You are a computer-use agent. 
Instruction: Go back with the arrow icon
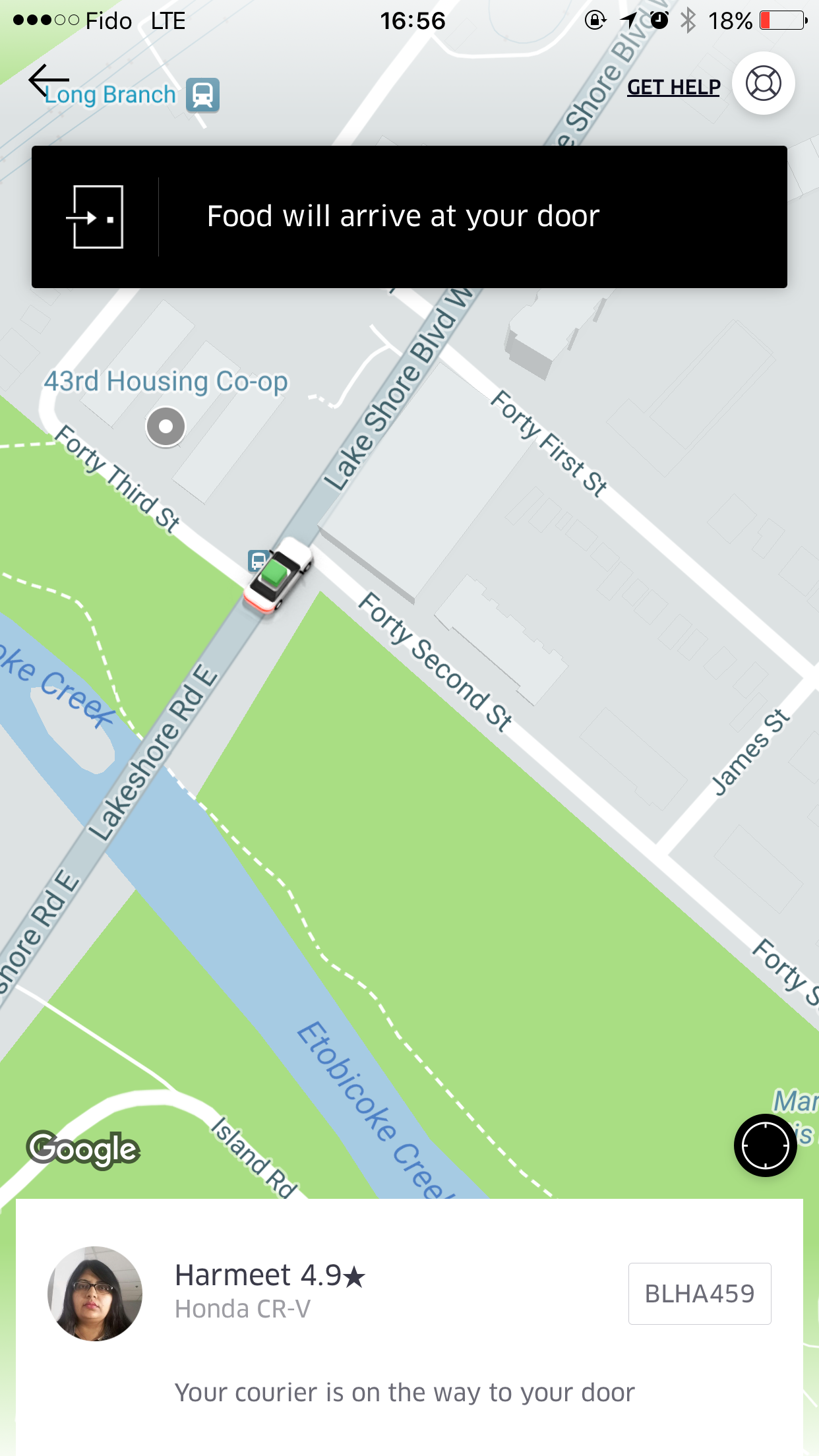tap(48, 81)
